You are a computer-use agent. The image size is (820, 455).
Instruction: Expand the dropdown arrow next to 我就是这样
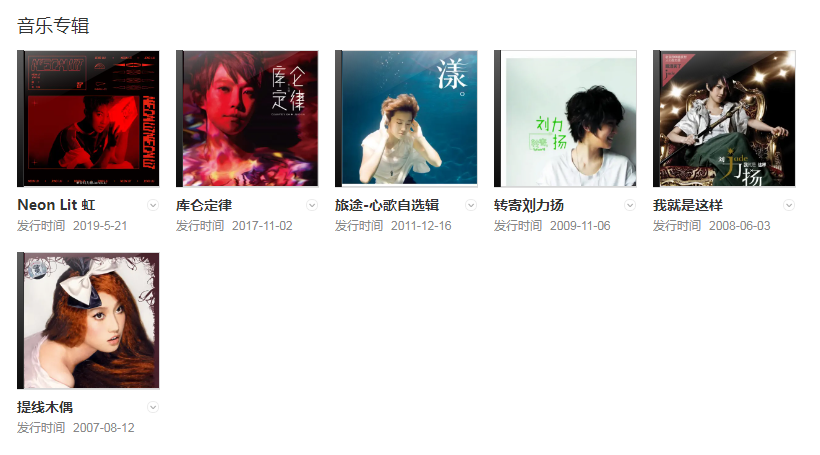tap(789, 205)
